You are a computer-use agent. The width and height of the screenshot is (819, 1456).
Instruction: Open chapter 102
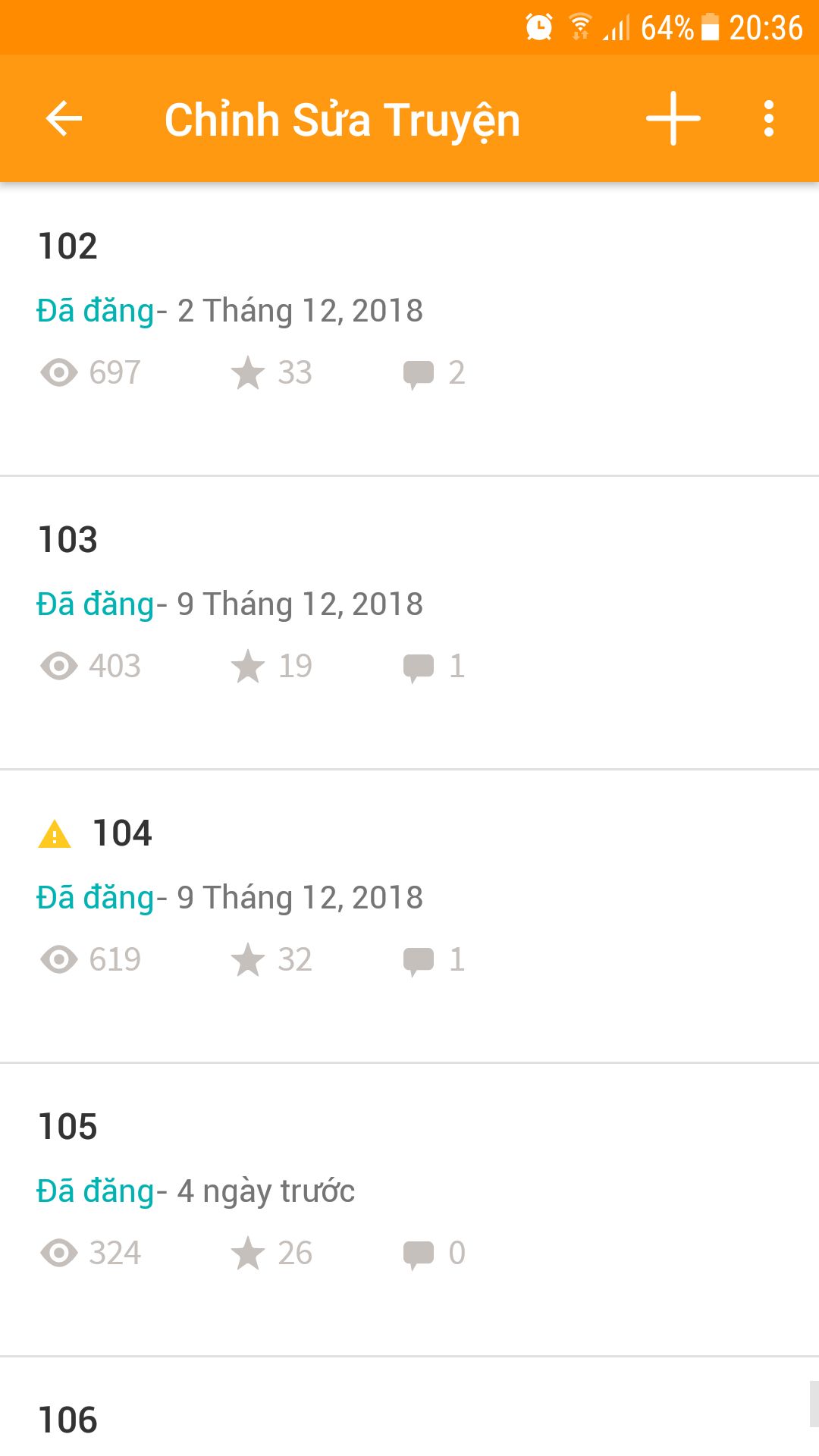[x=409, y=330]
